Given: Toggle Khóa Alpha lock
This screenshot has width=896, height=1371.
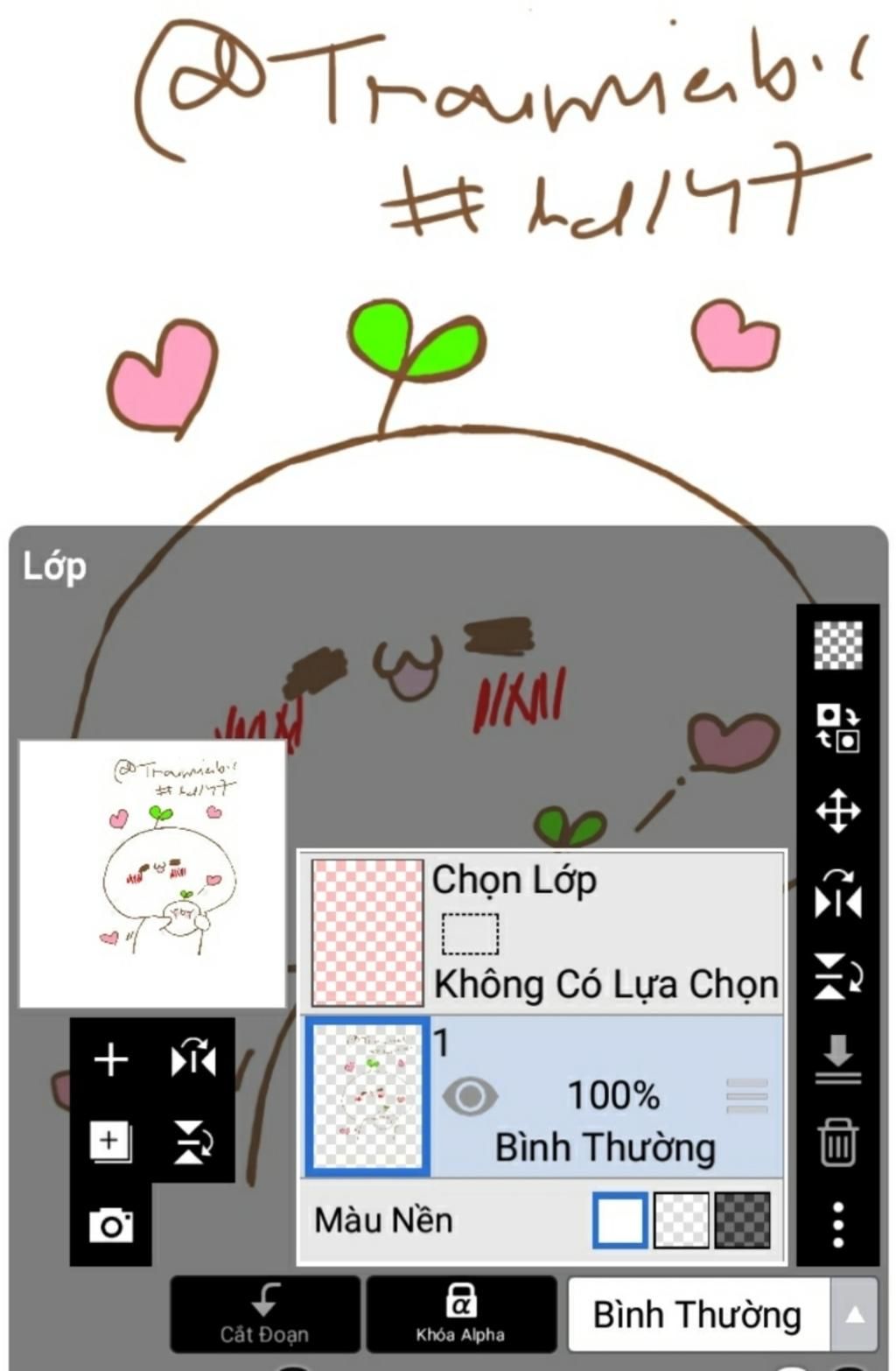Looking at the screenshot, I should 460,1313.
